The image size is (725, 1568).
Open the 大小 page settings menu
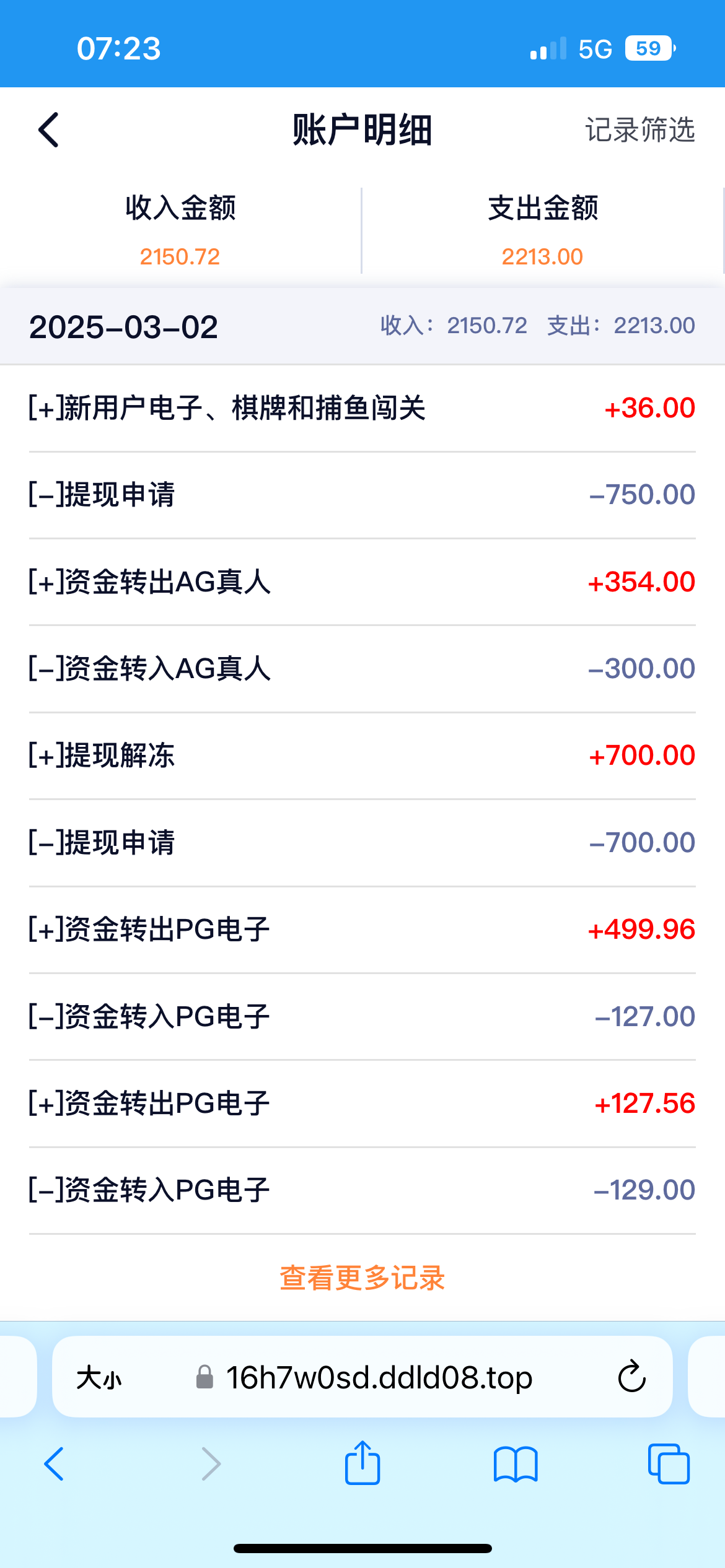click(x=99, y=1379)
